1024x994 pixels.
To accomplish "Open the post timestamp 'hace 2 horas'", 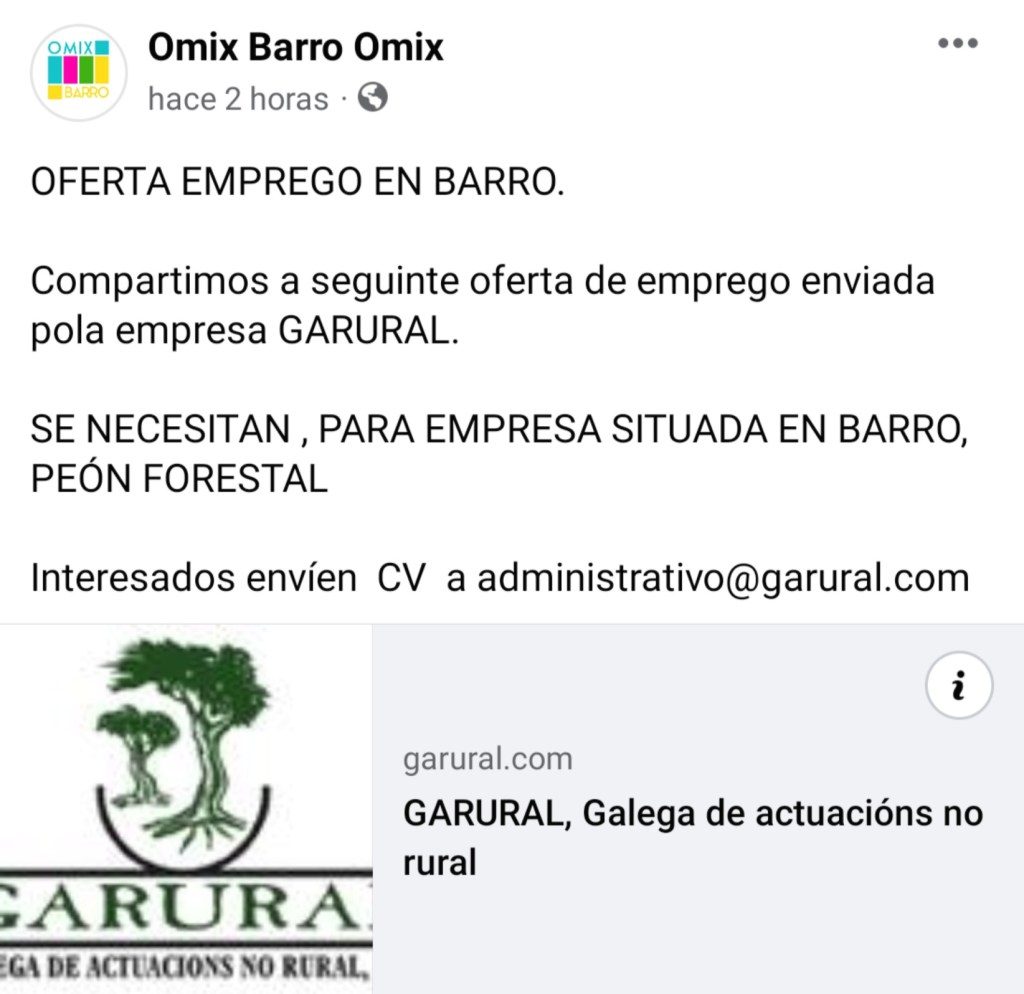I will [x=238, y=99].
